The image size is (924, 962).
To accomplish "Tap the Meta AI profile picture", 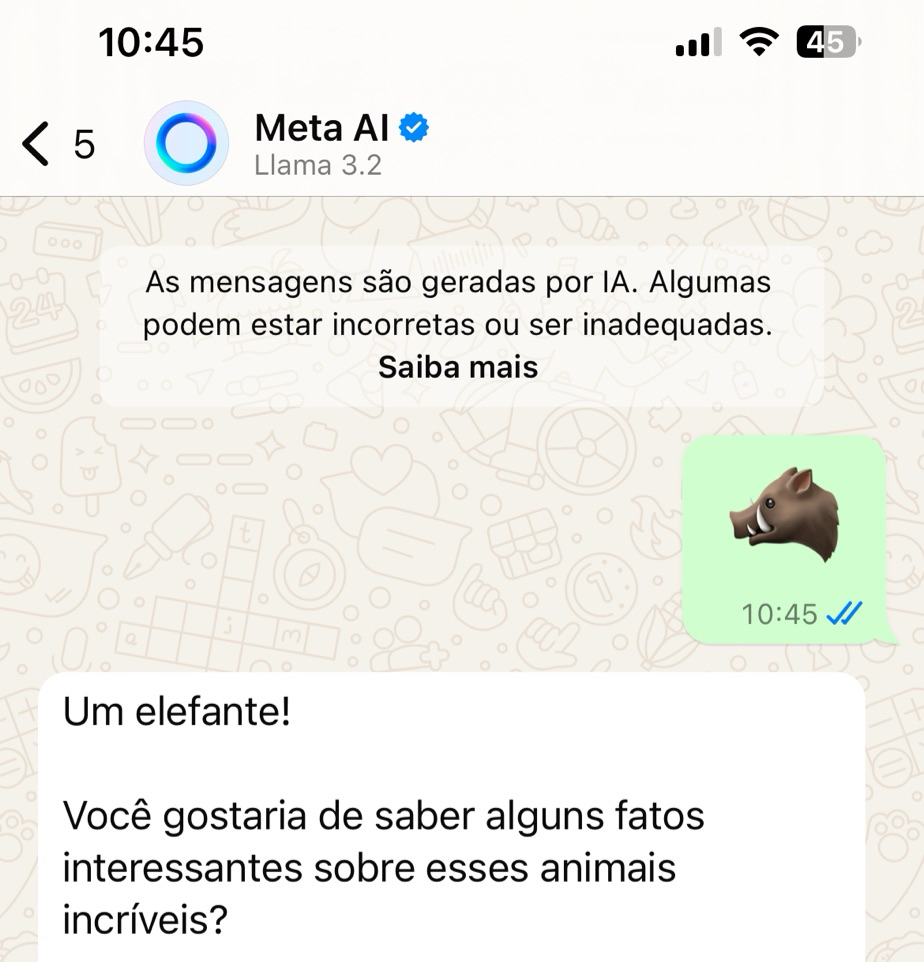I will click(x=186, y=143).
